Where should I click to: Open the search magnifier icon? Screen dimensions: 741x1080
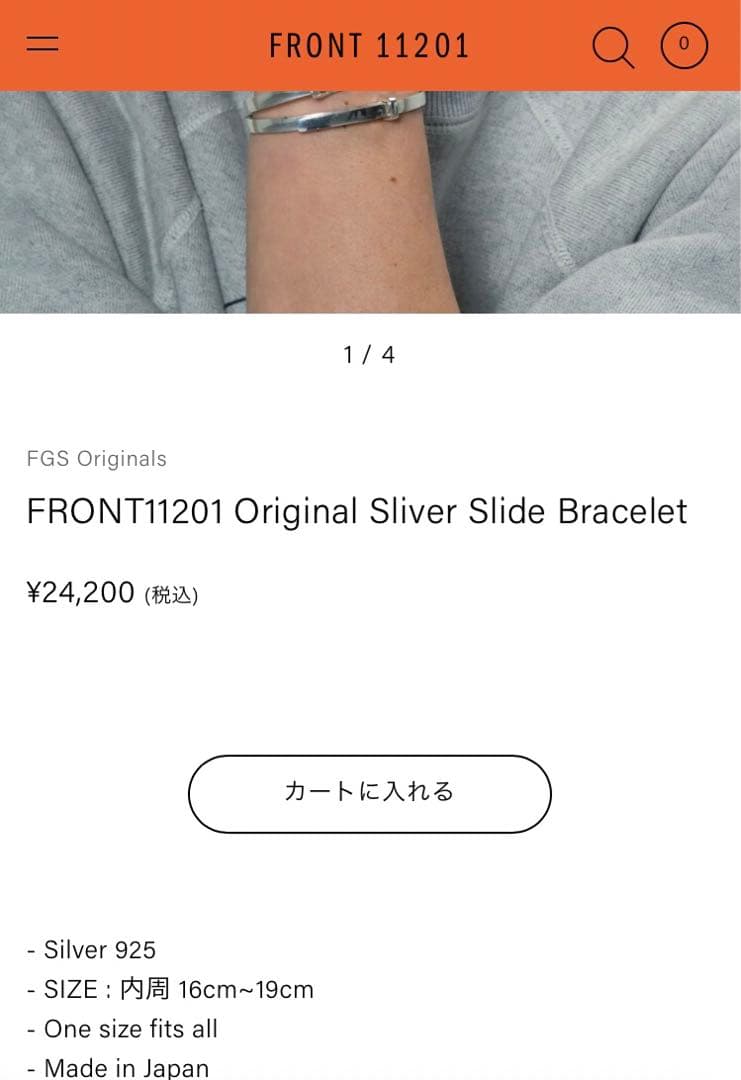[613, 46]
